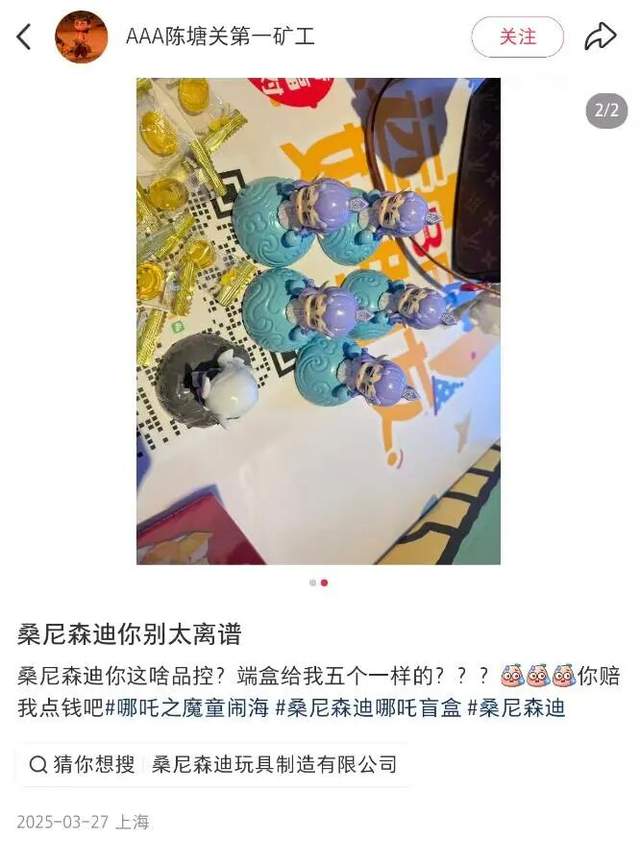Open the post photo in full view

point(318,320)
